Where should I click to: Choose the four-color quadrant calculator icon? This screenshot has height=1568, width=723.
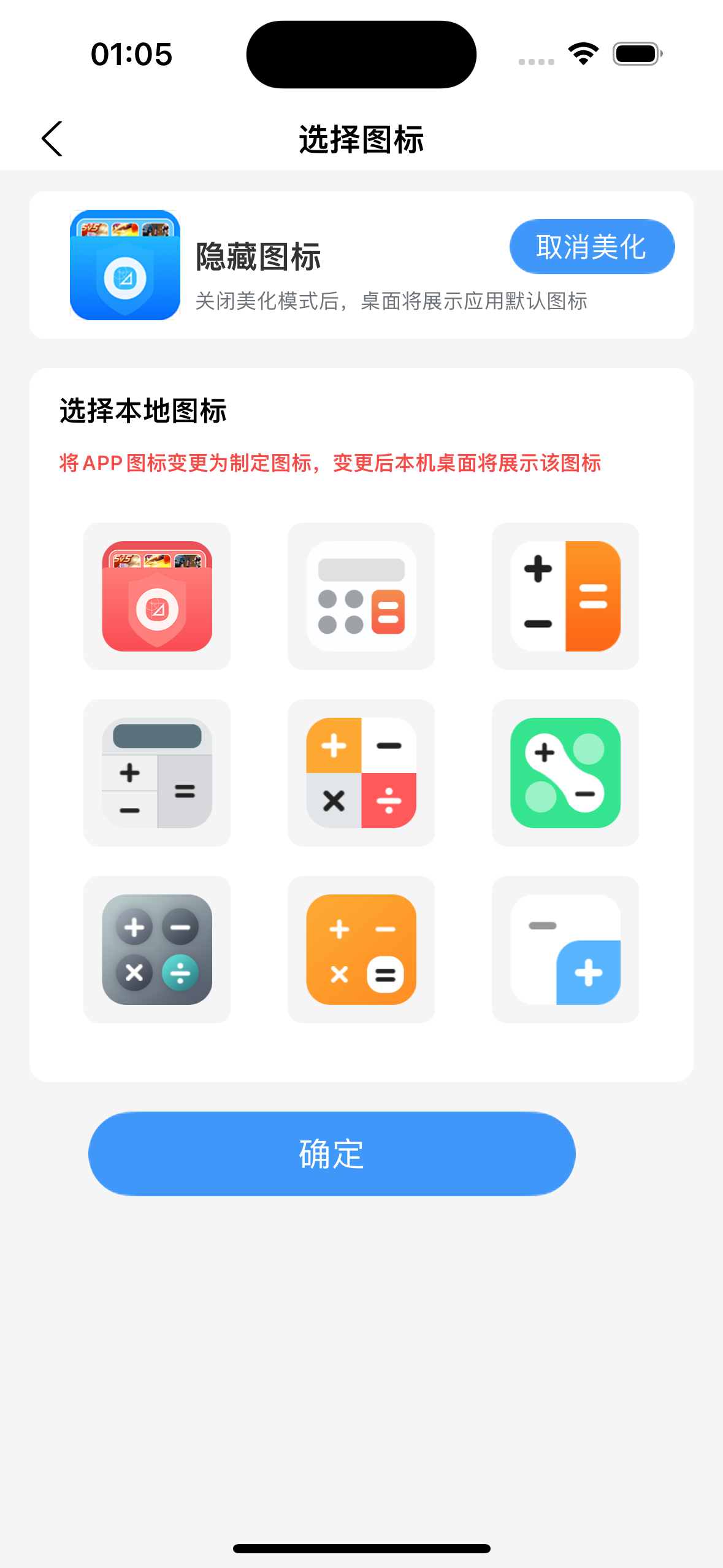click(x=361, y=772)
